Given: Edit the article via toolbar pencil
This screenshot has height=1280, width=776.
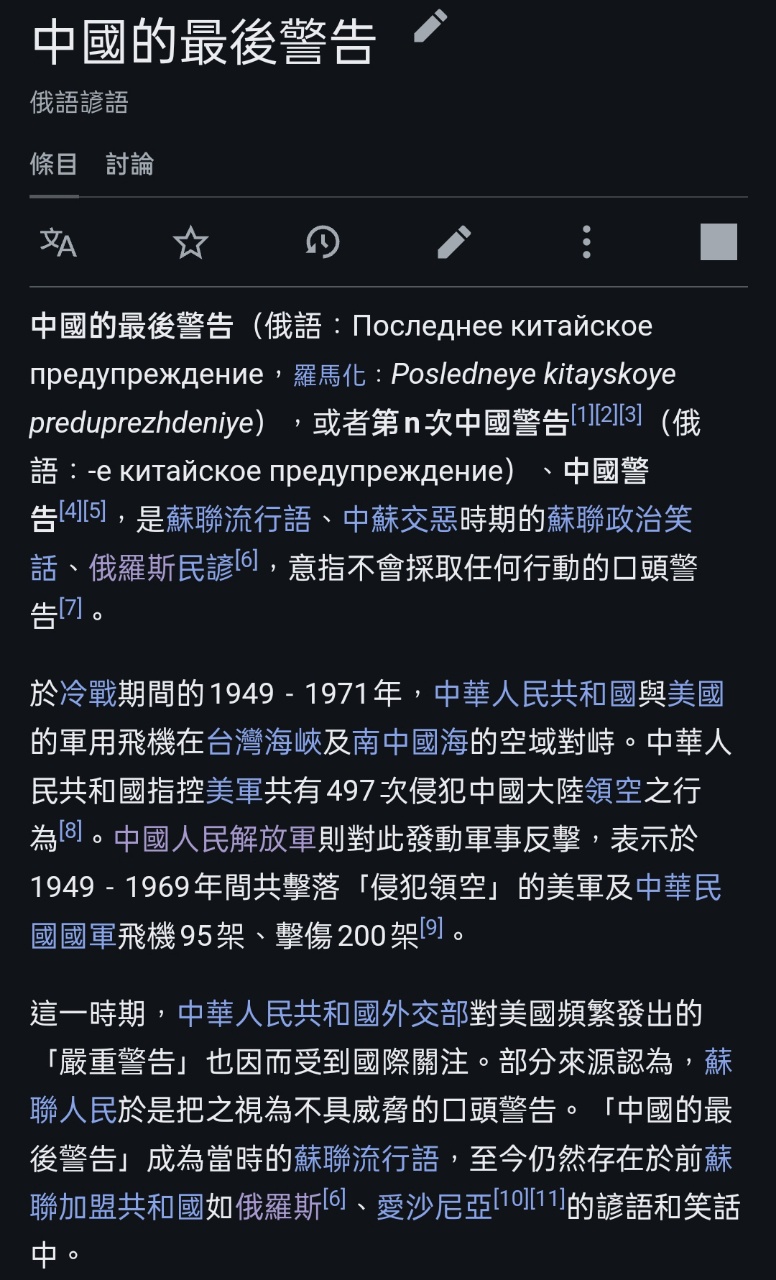Looking at the screenshot, I should click(x=454, y=242).
